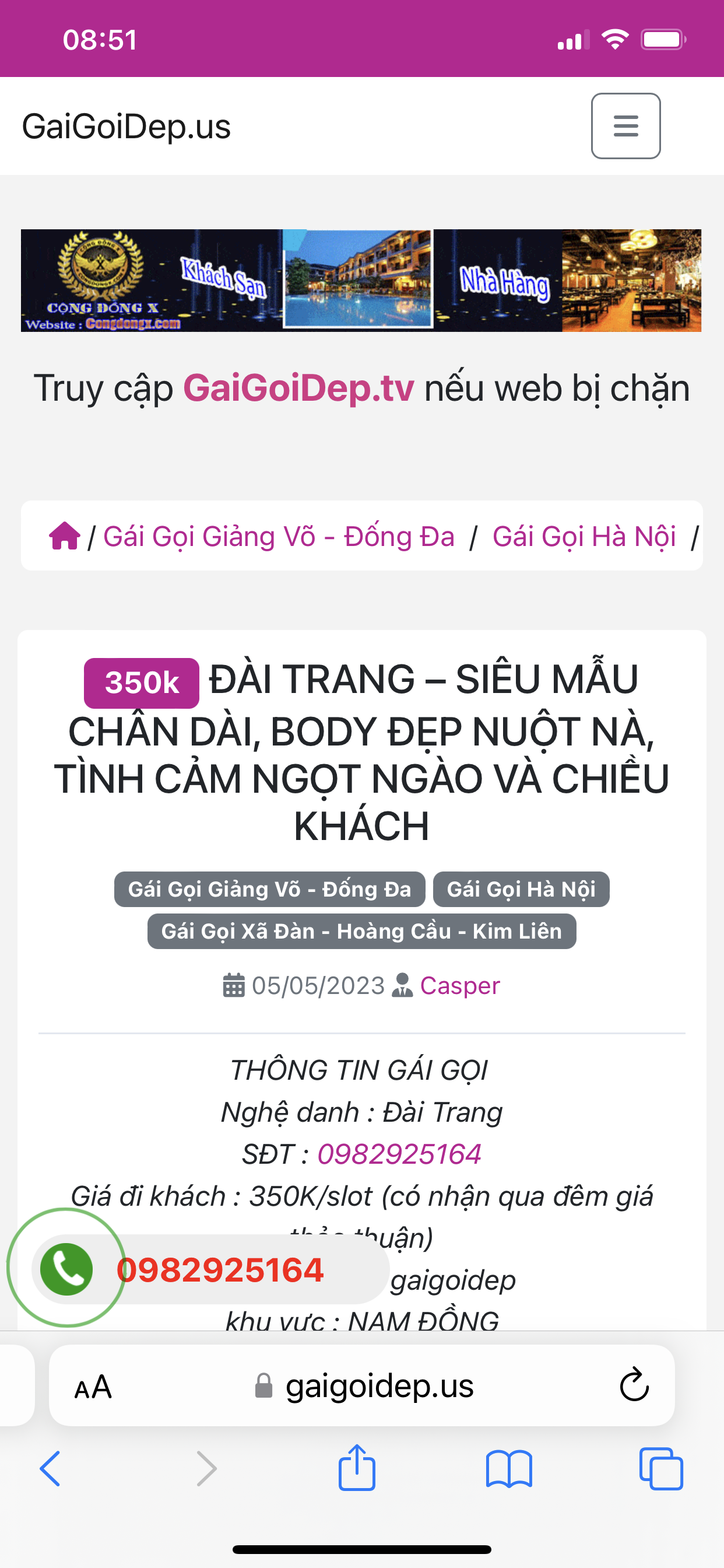Image resolution: width=724 pixels, height=1568 pixels.
Task: Show all open Safari tabs
Action: pos(660,1469)
